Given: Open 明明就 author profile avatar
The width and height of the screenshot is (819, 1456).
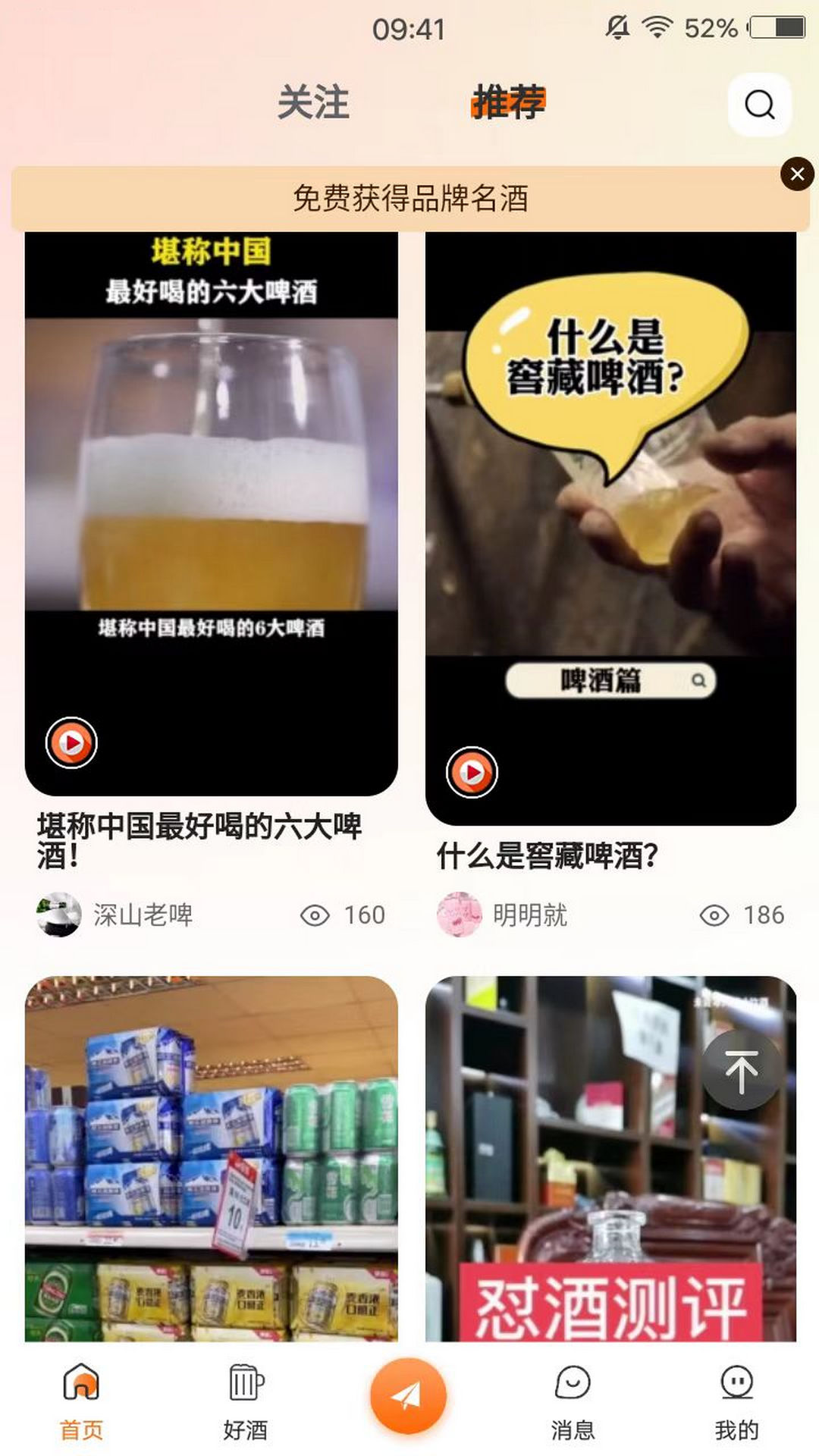Looking at the screenshot, I should [x=458, y=914].
